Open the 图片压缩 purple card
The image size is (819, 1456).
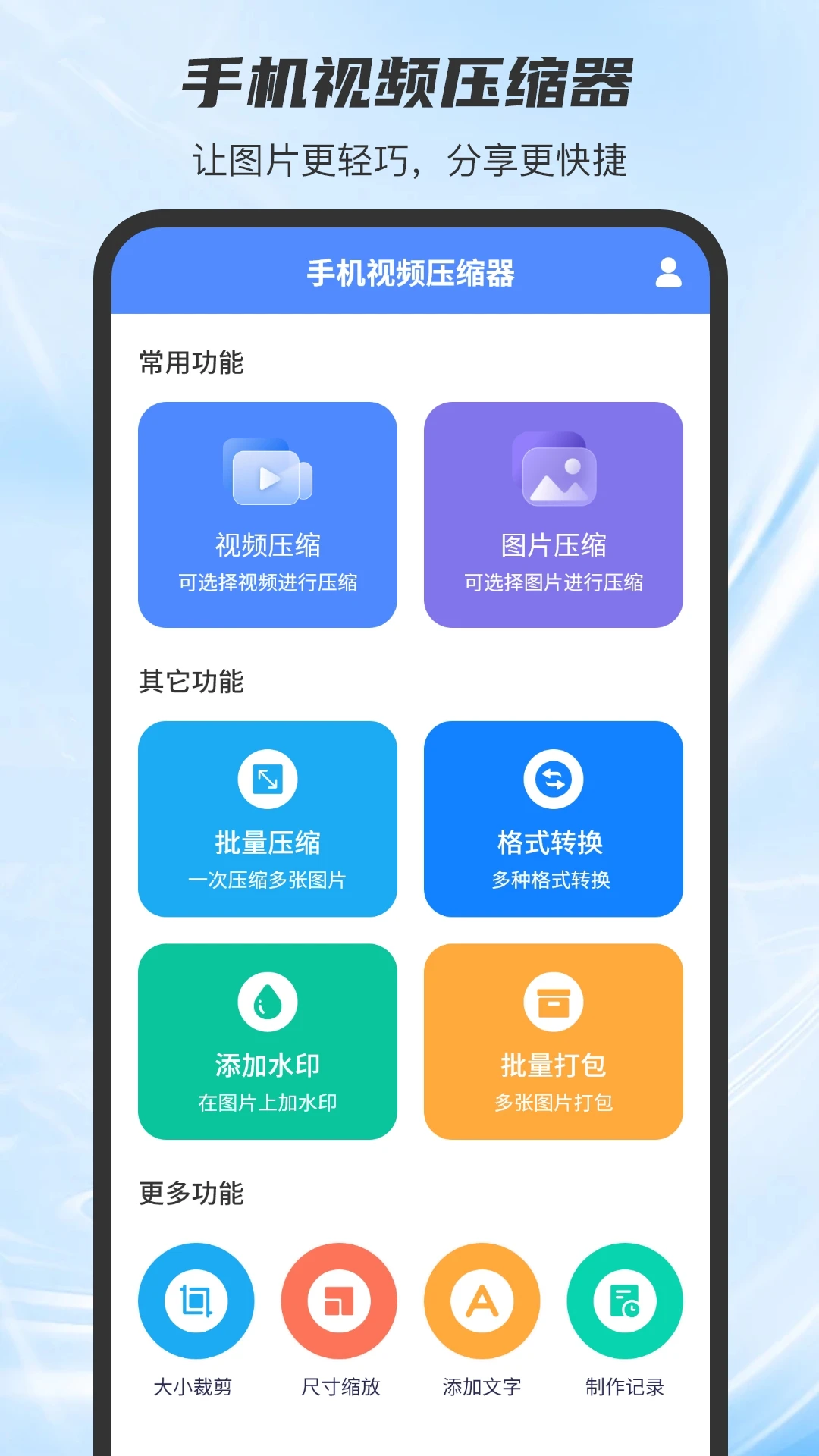552,514
